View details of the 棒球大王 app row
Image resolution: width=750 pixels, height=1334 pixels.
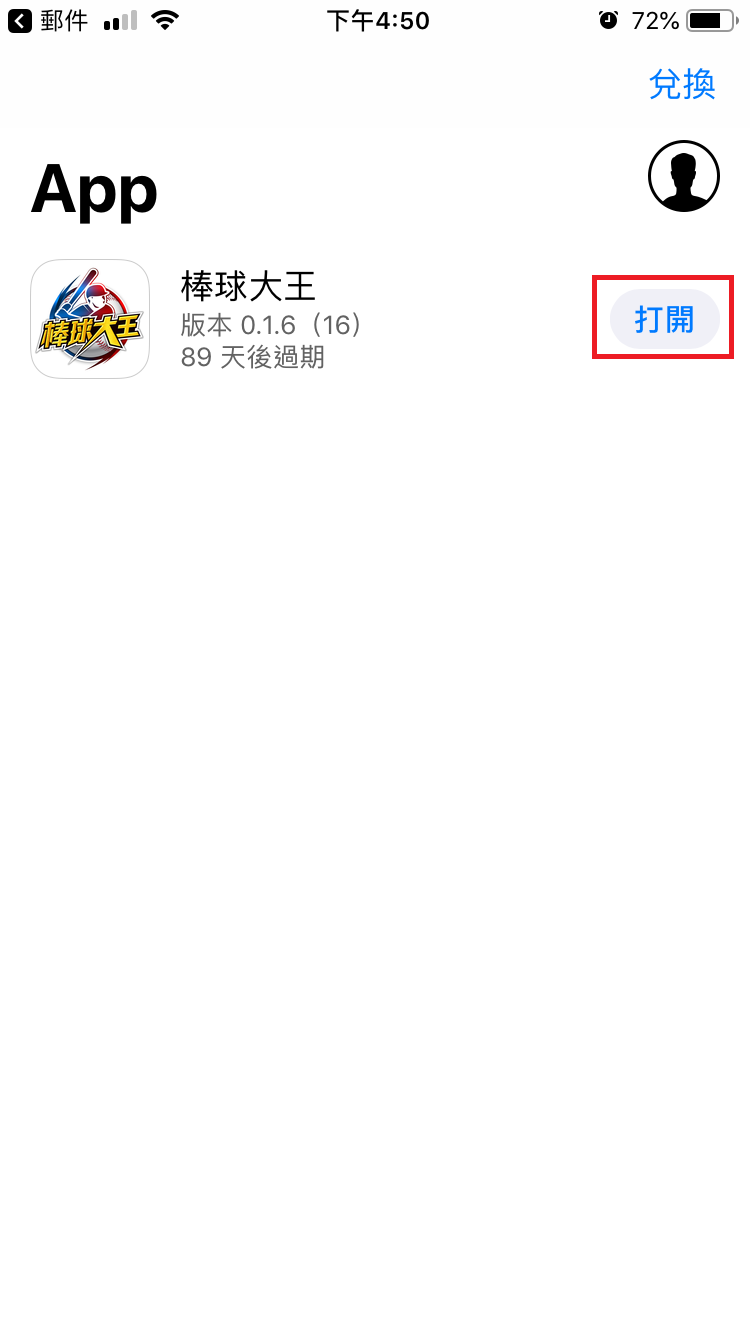[x=300, y=320]
